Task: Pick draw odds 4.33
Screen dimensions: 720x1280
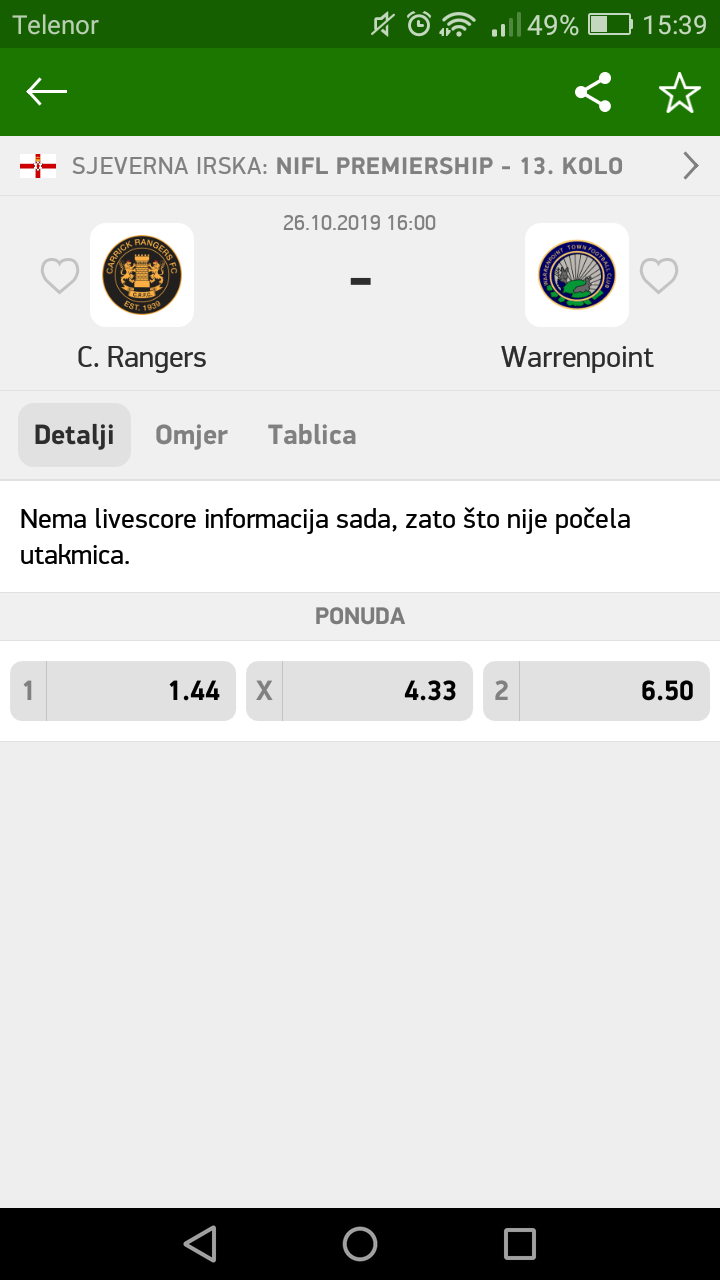Action: [x=360, y=691]
